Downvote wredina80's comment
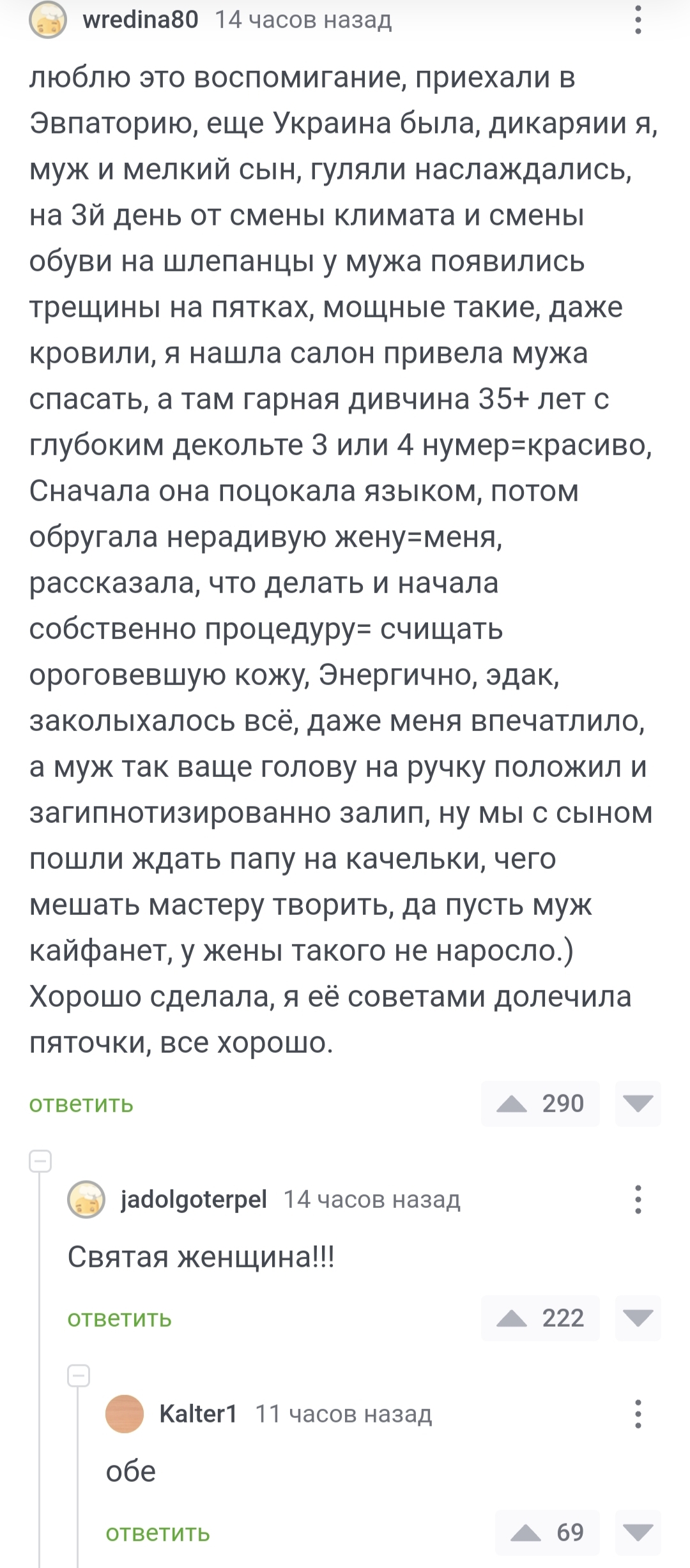 coord(638,1104)
